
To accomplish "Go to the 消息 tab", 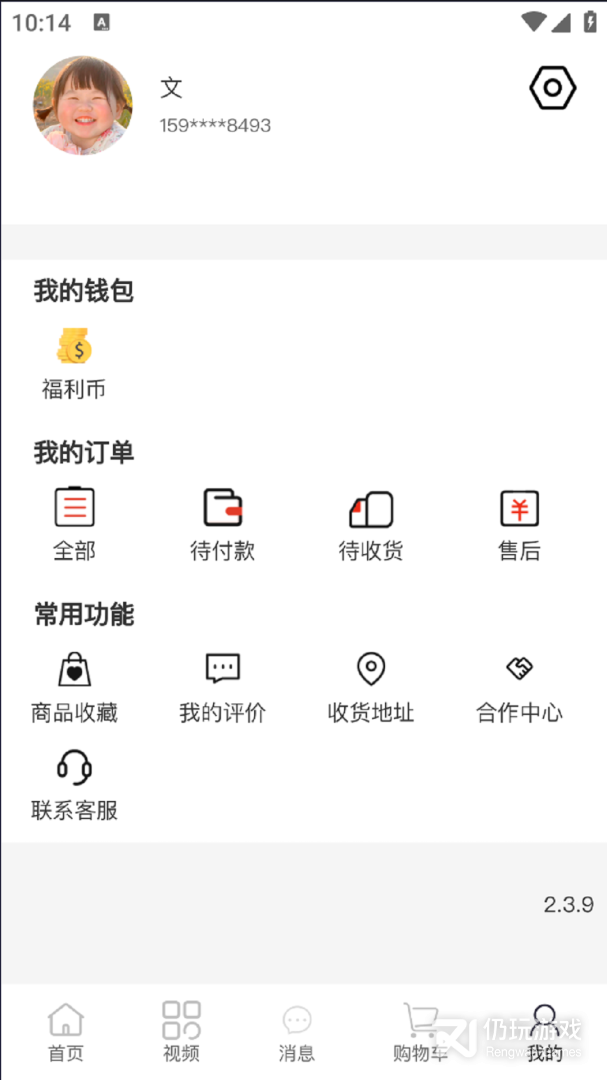I will pos(297,1033).
